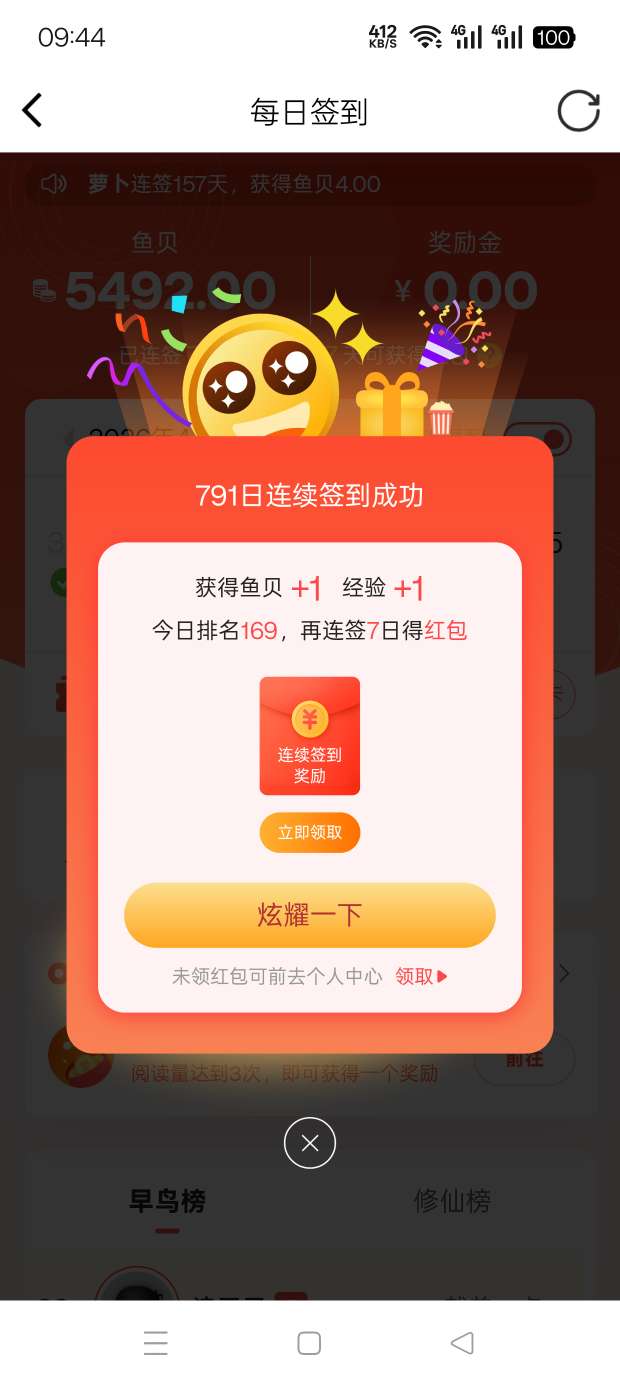Go to the system home screen
Viewport: 620px width, 1386px height.
[x=309, y=1343]
